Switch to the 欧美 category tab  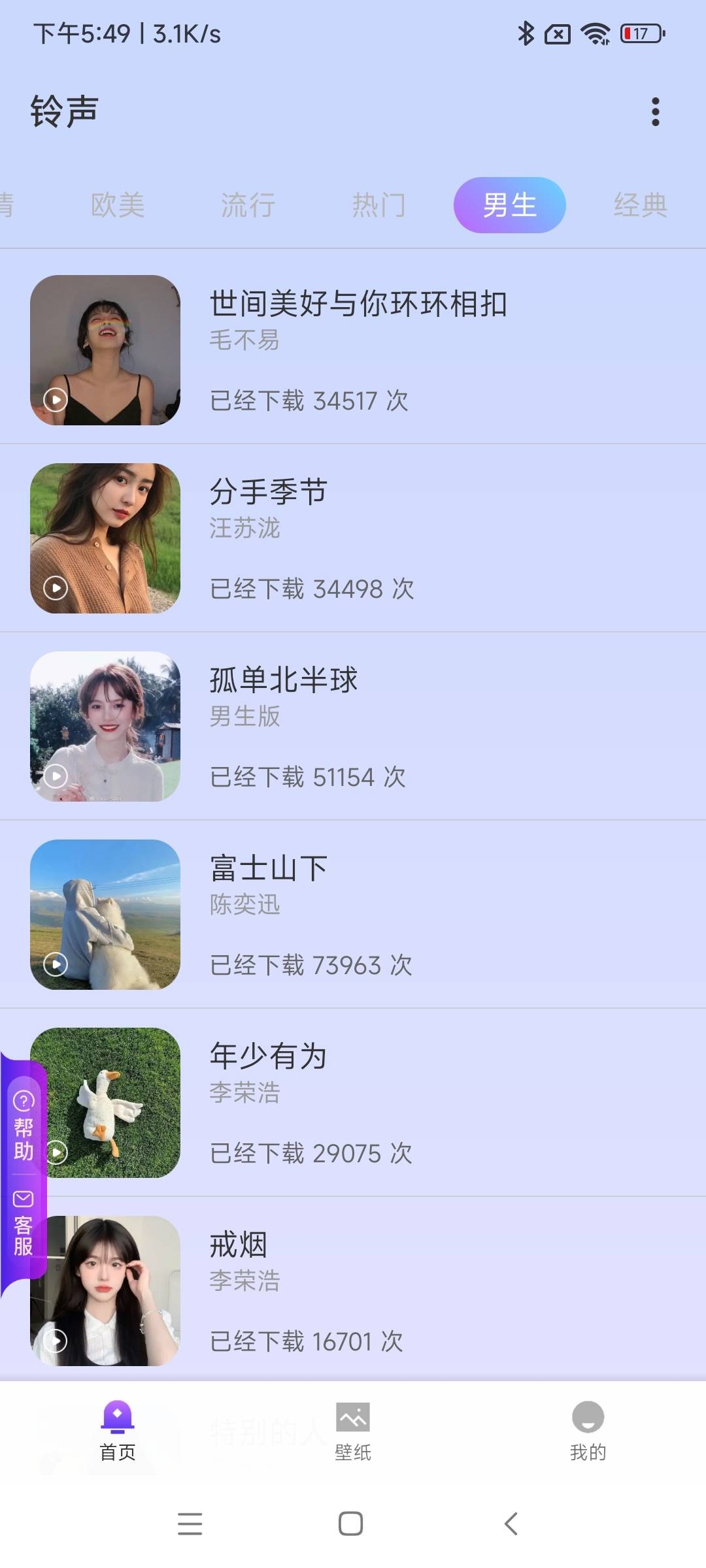click(x=118, y=204)
